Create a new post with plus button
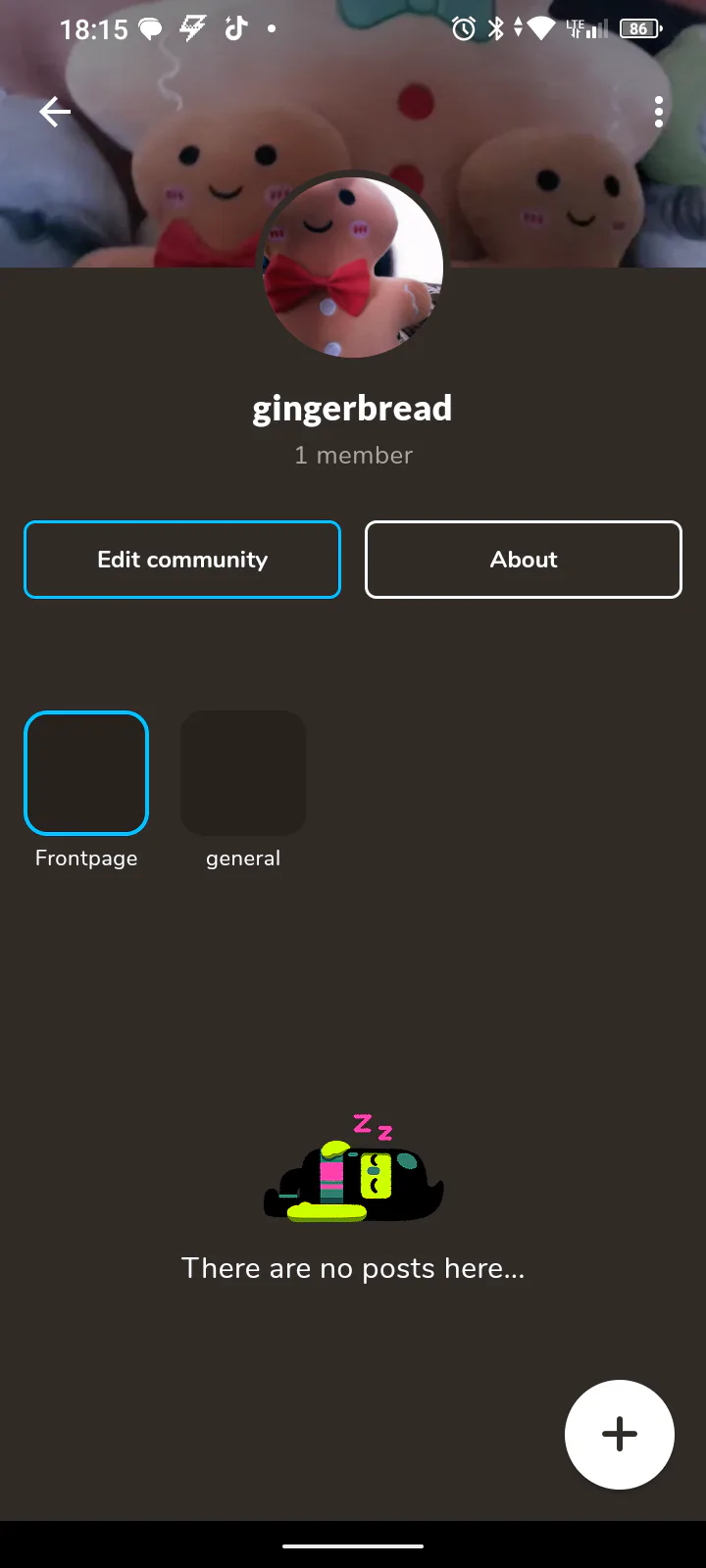Screen dimensions: 706x1568 click(620, 1434)
